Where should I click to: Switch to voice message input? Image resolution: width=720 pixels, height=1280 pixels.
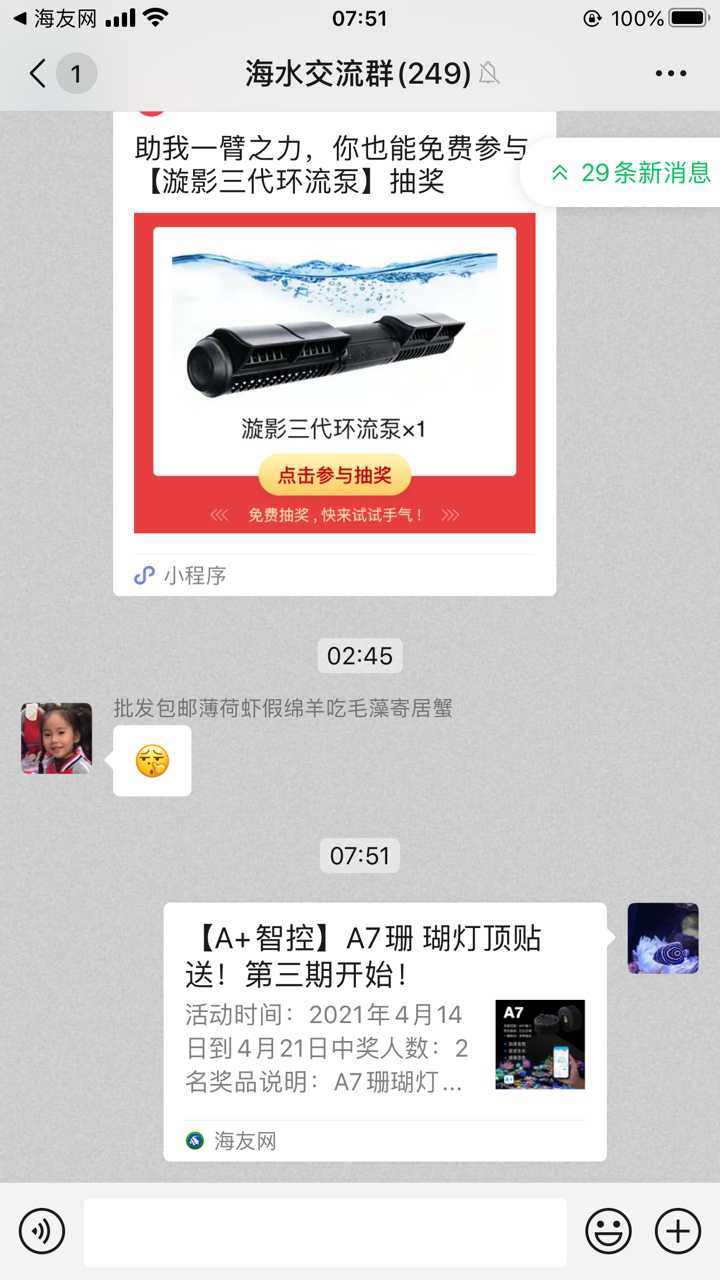click(x=42, y=1230)
